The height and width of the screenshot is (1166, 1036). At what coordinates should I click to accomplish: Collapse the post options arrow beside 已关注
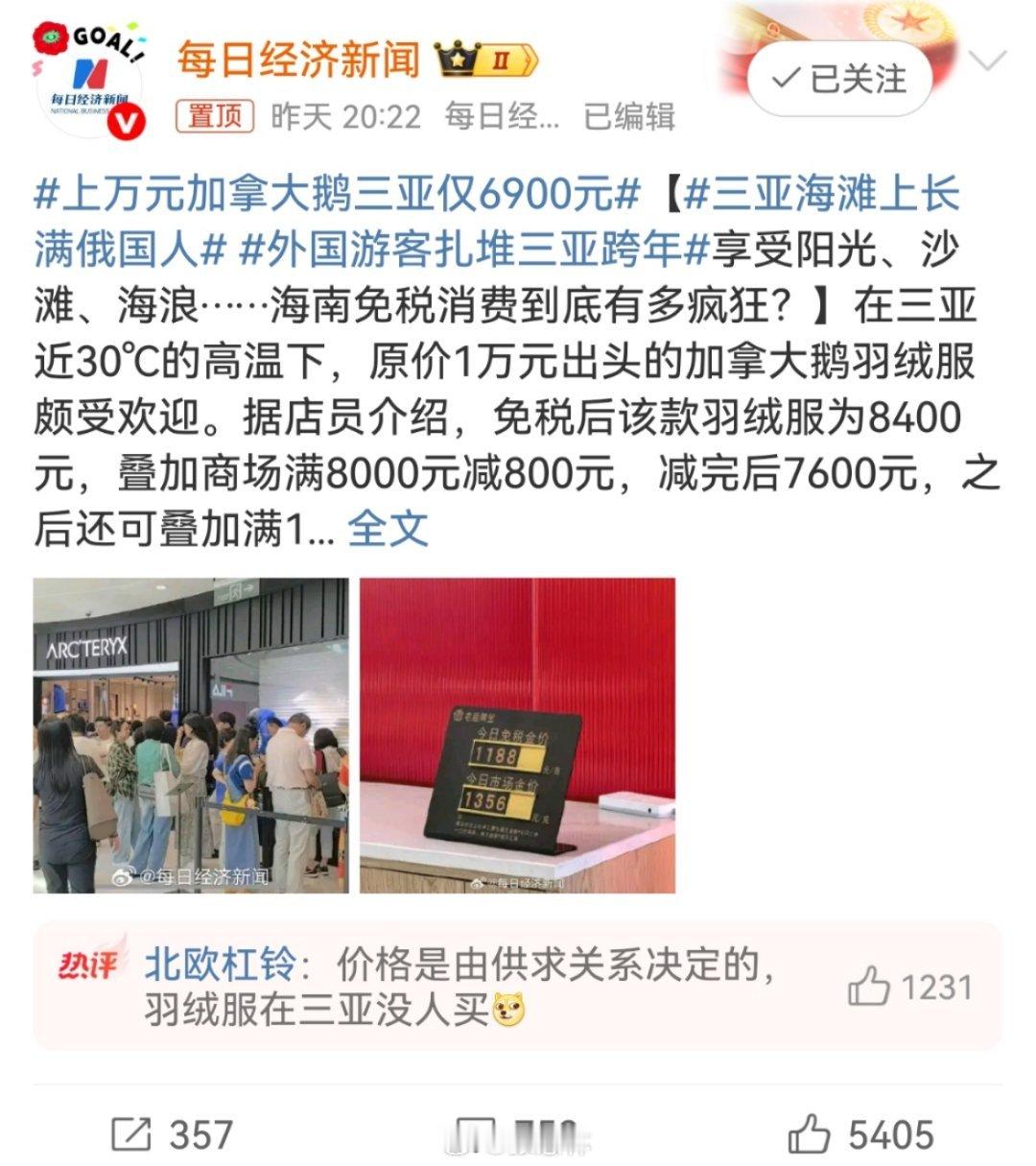[x=990, y=58]
